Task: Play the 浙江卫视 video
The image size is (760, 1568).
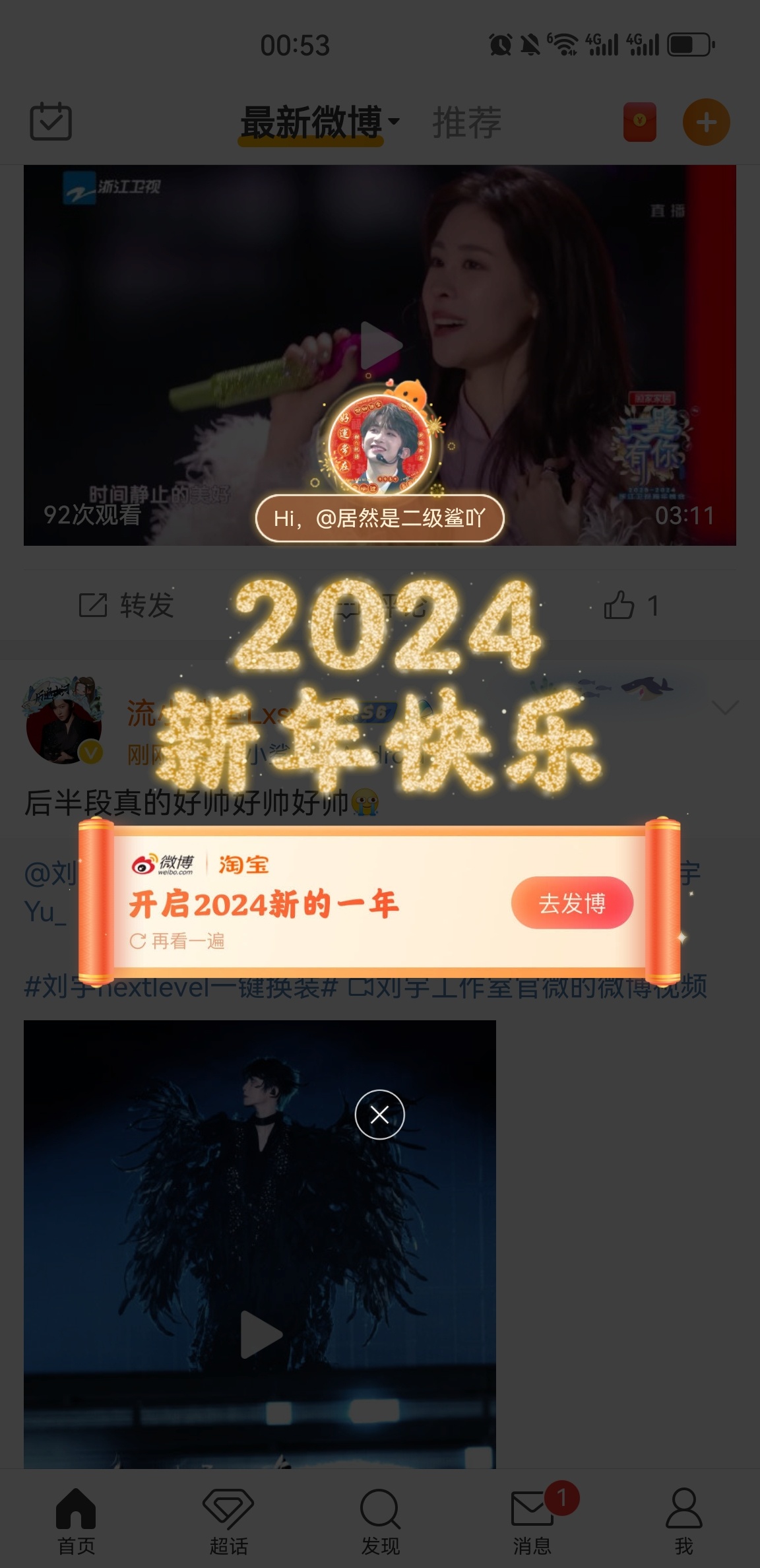Action: tap(380, 346)
